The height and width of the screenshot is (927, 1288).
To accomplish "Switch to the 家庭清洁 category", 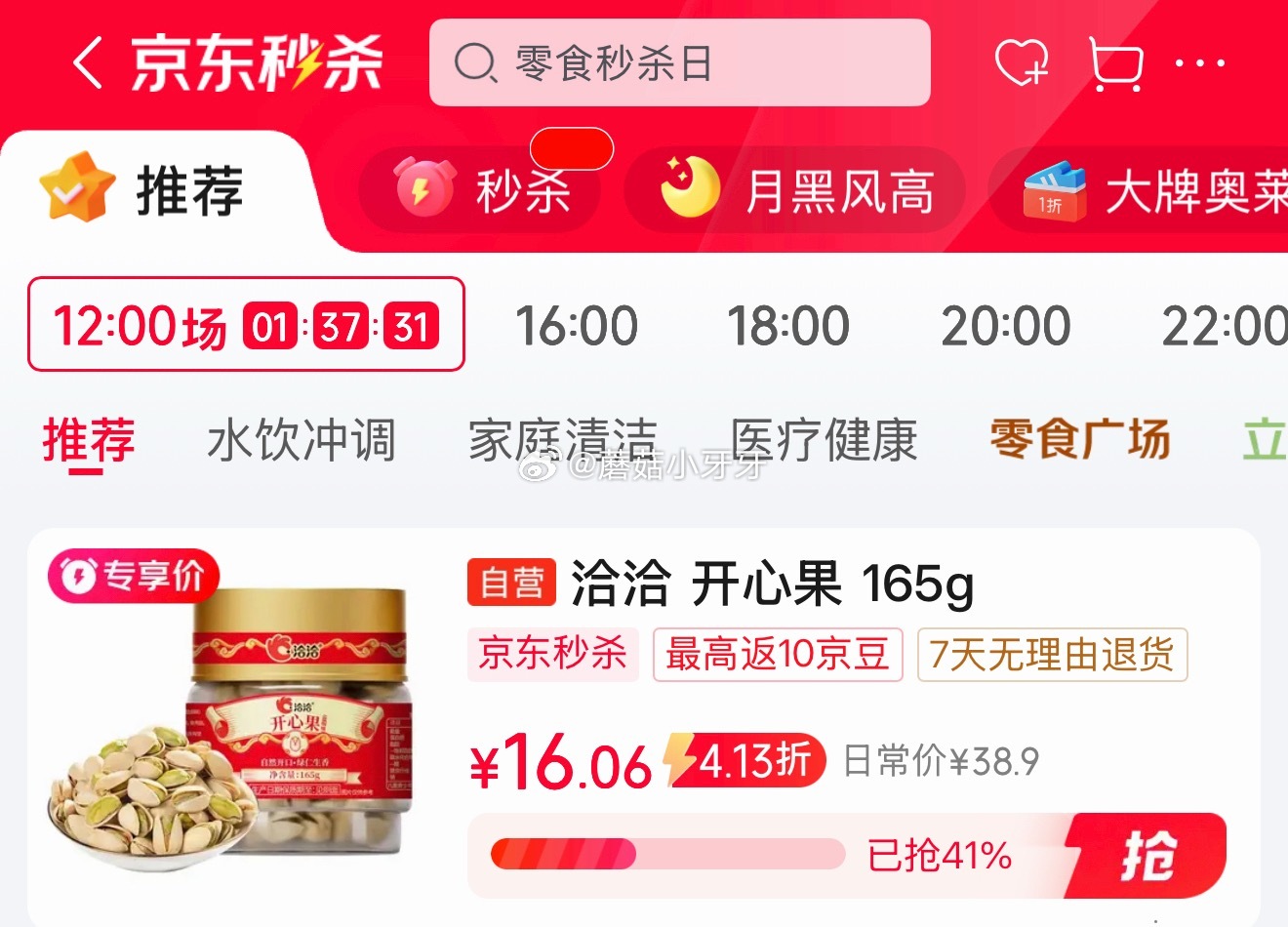I will [563, 440].
